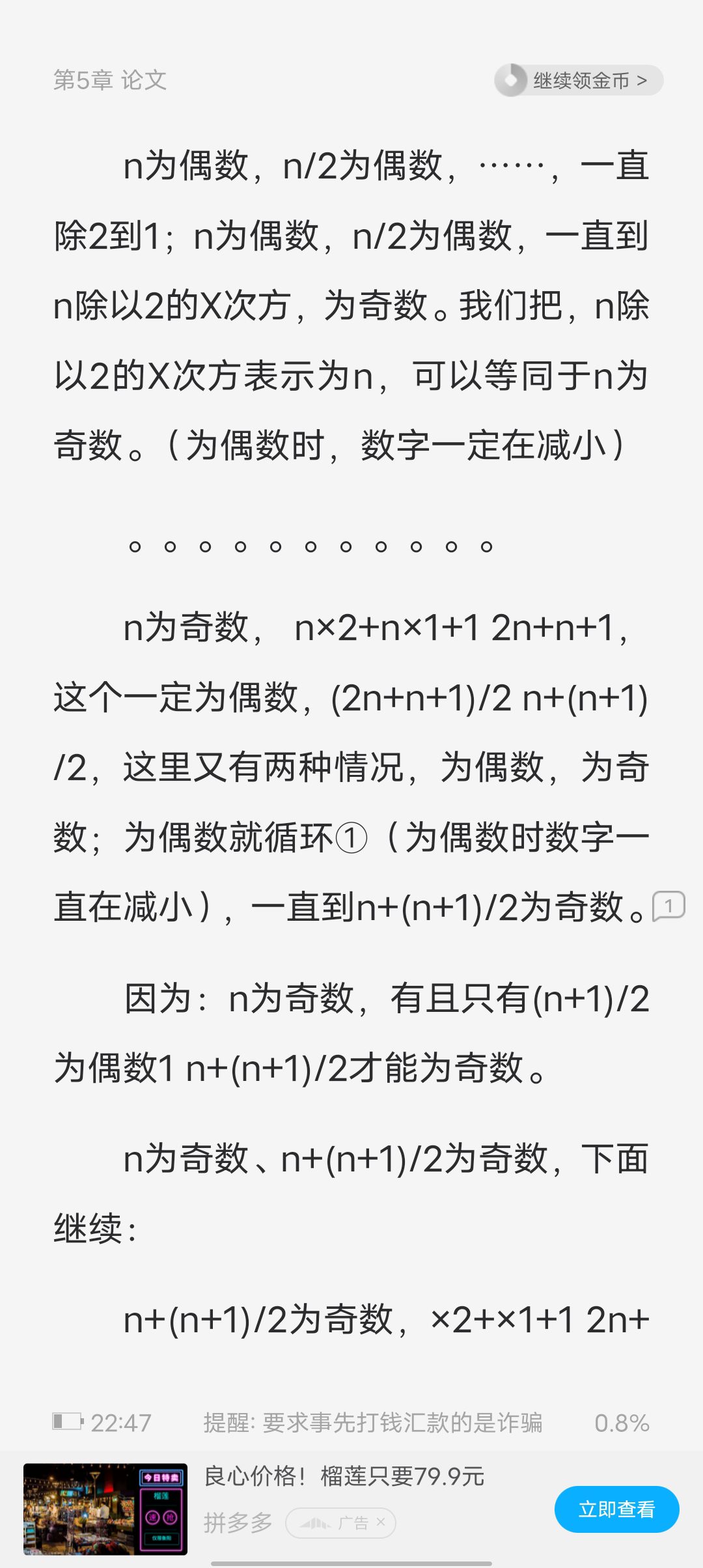
Task: Open the durian ad thumbnail
Action: coord(105,1509)
